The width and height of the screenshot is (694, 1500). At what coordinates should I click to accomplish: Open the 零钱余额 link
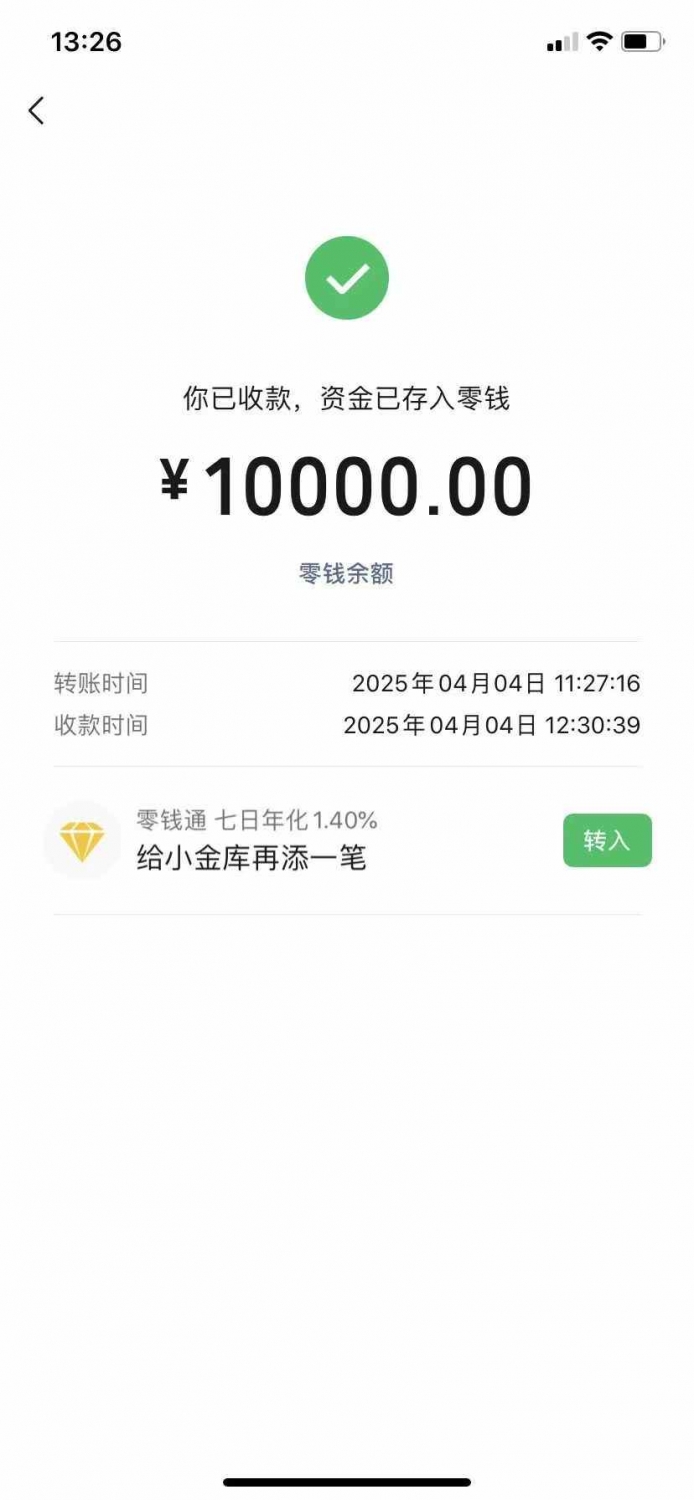346,573
